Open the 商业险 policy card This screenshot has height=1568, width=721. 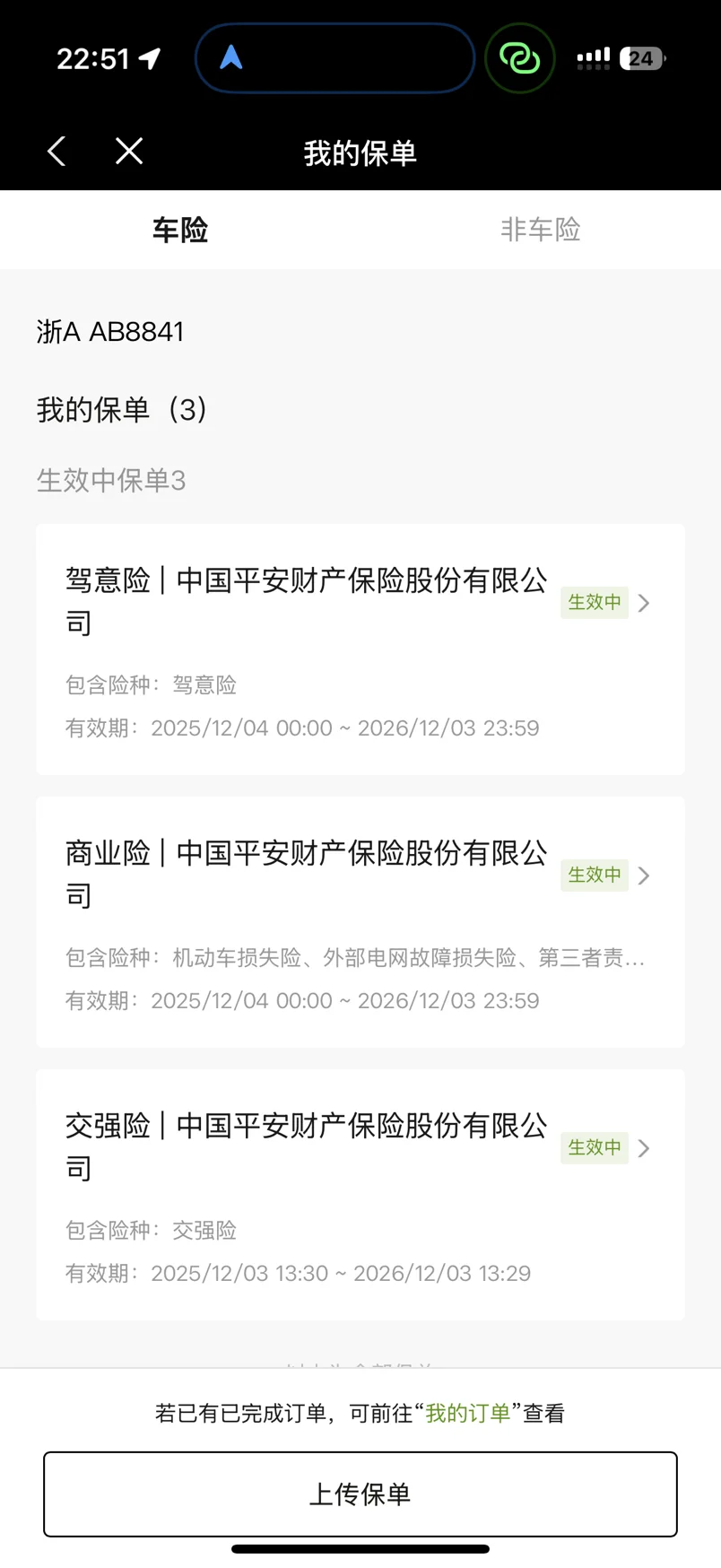360,921
